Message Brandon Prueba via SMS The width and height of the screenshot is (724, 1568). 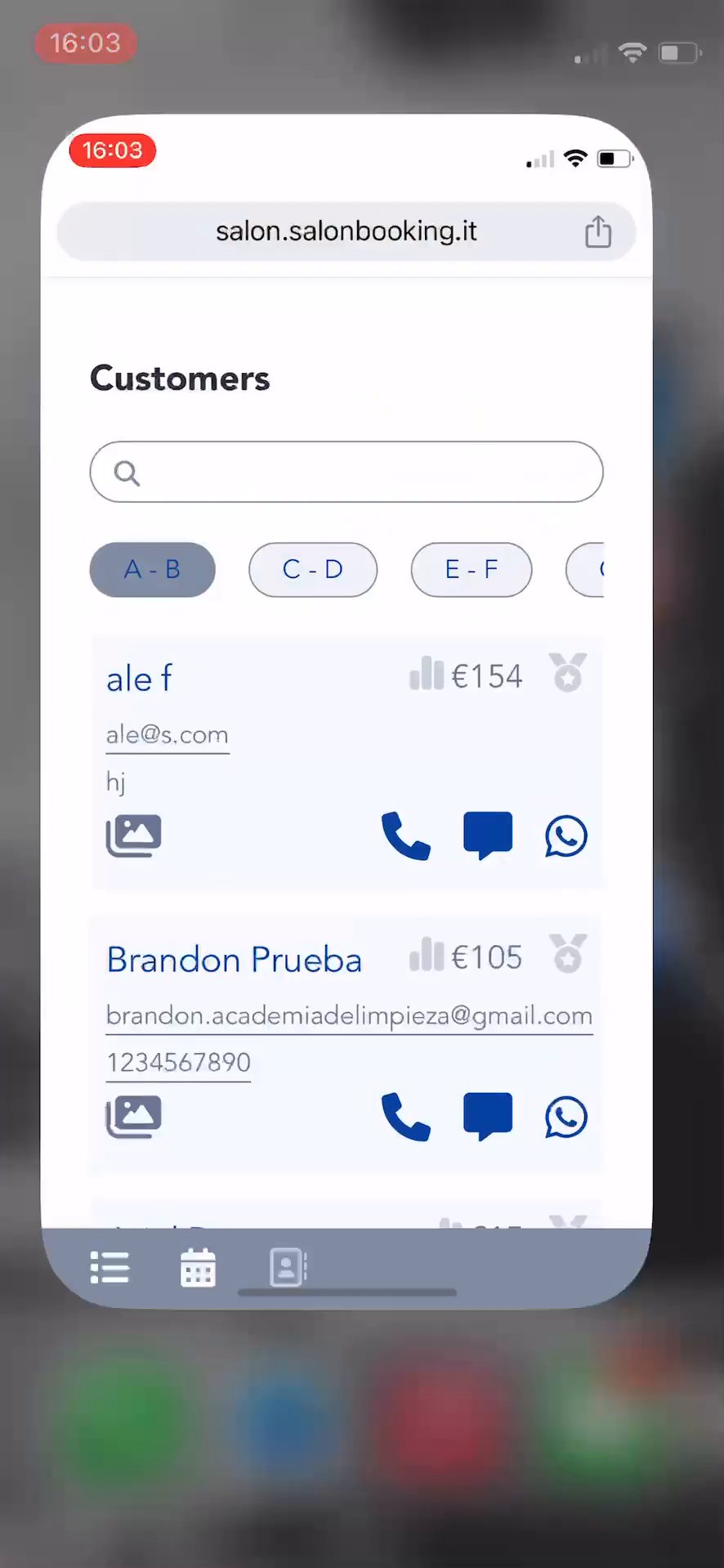487,1117
